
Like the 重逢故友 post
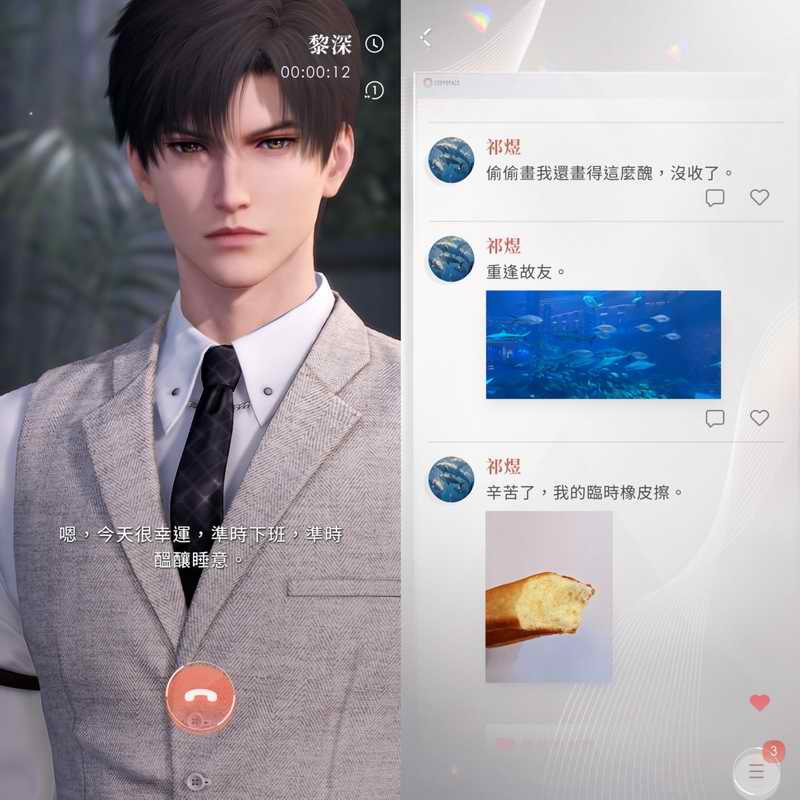click(759, 418)
